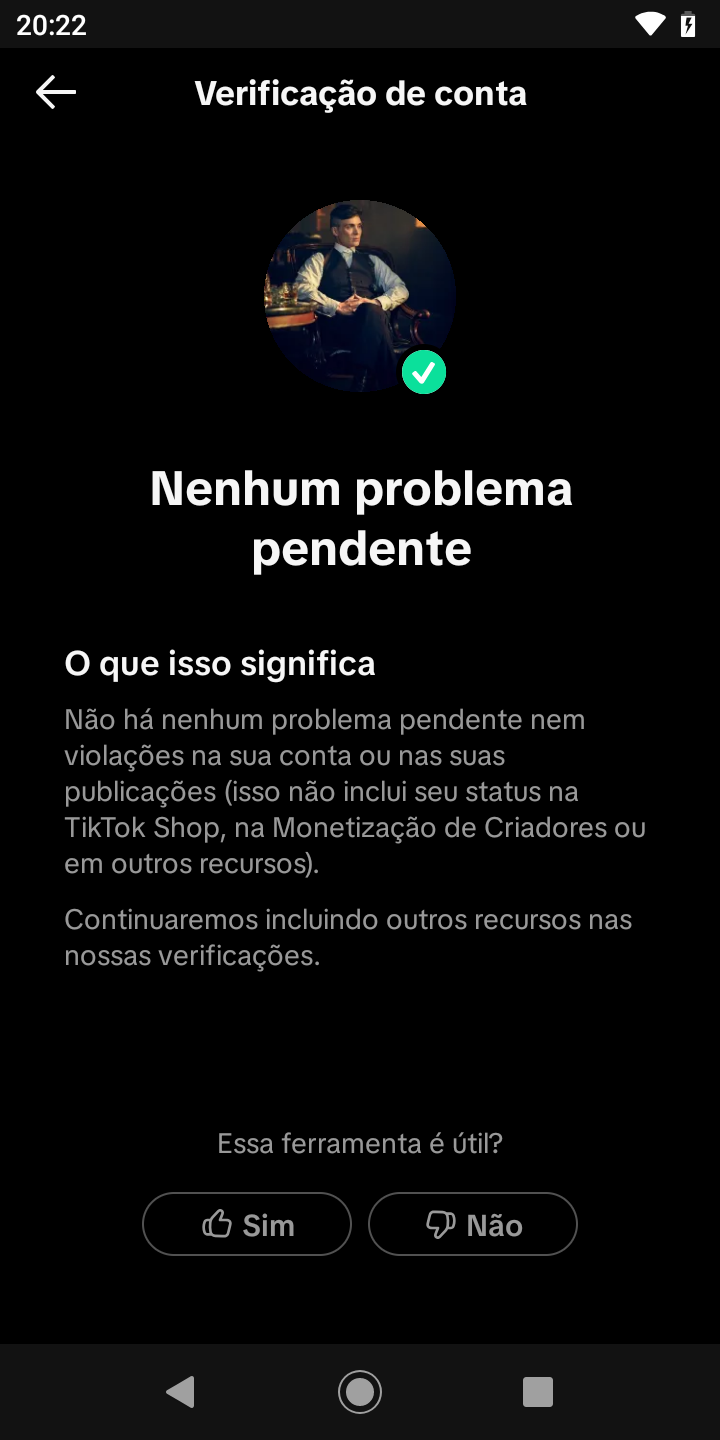
Task: Answer Sim to the feedback question
Action: click(247, 1224)
